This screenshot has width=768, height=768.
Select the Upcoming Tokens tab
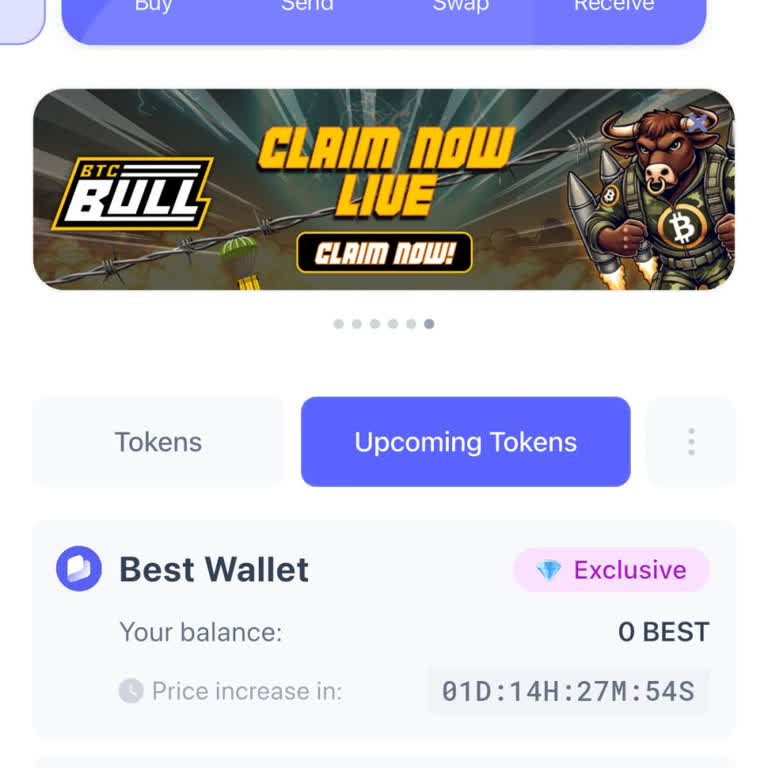[x=465, y=442]
